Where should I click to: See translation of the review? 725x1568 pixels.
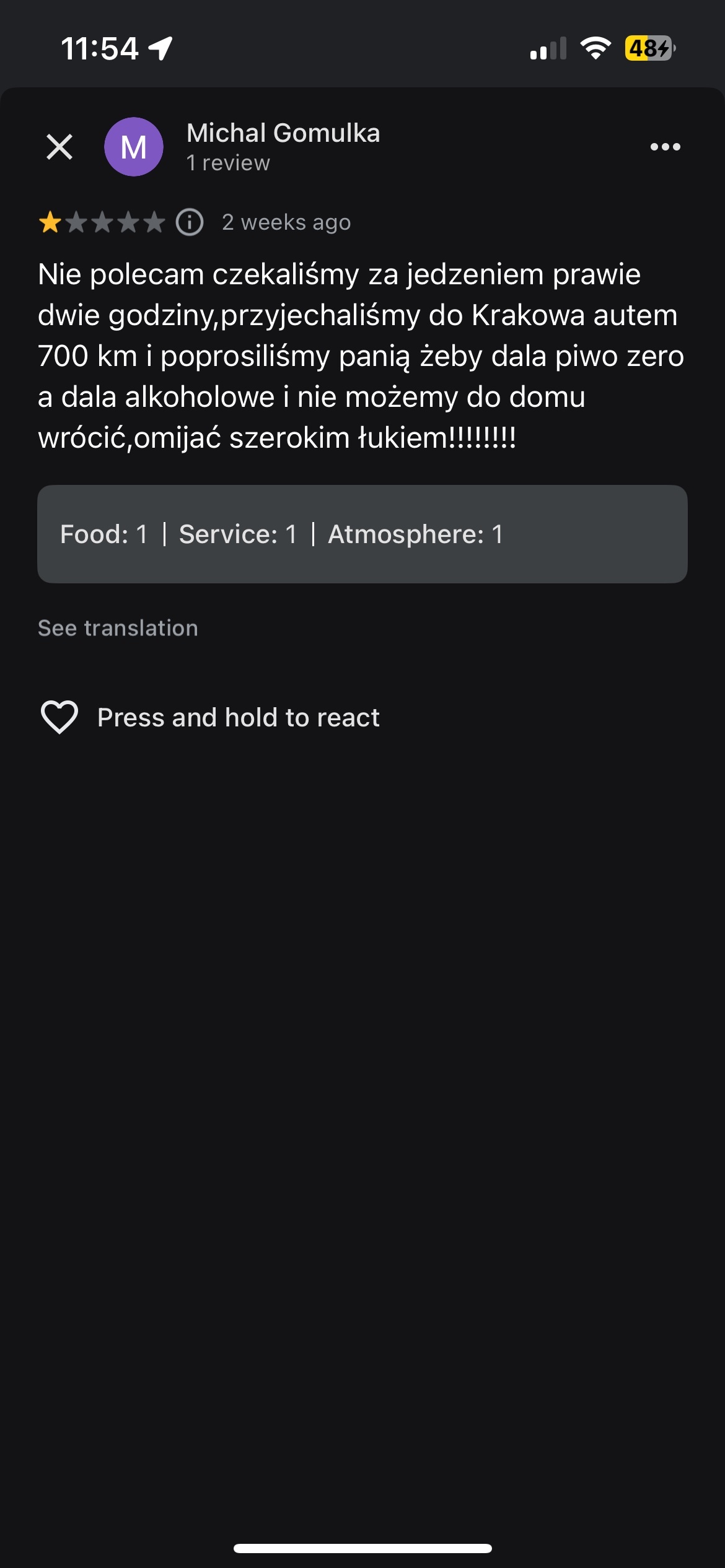click(x=118, y=628)
